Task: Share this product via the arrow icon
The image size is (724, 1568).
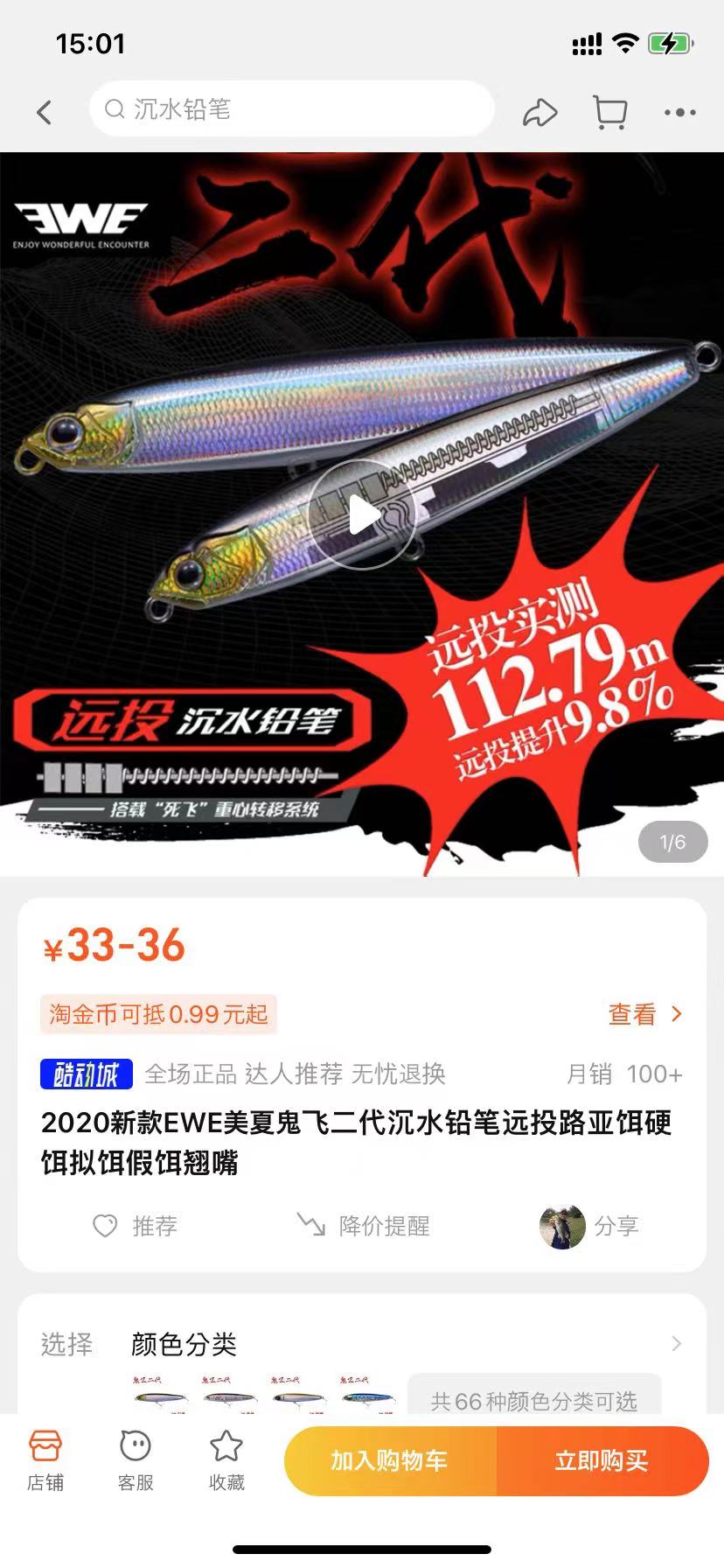Action: pyautogui.click(x=540, y=112)
